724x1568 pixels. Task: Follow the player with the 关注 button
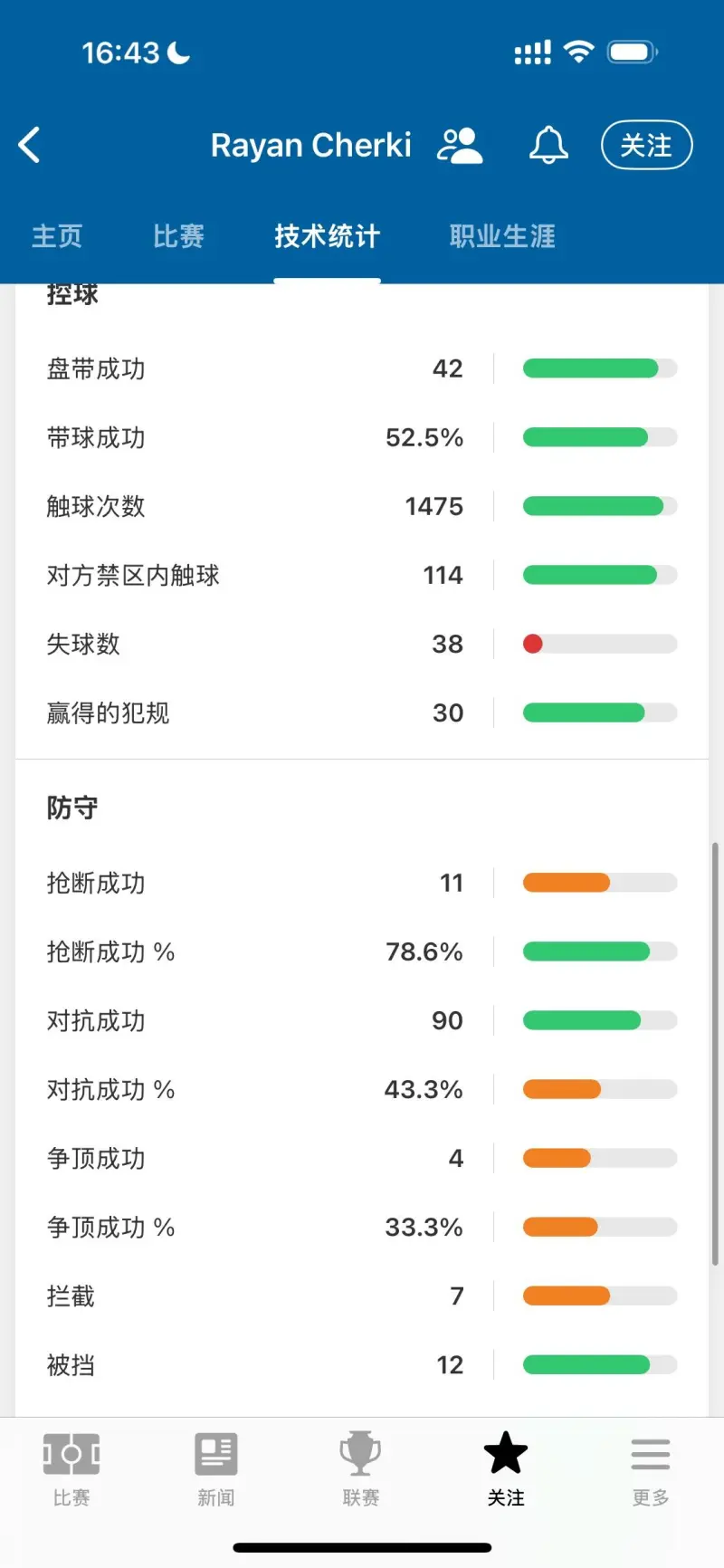tap(647, 145)
